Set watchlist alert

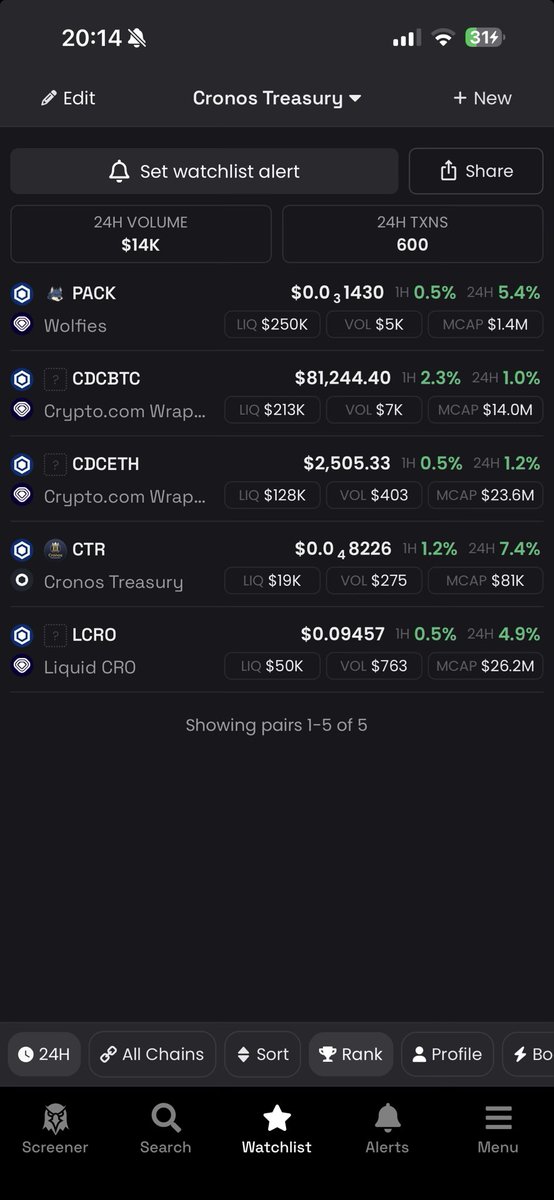[204, 171]
